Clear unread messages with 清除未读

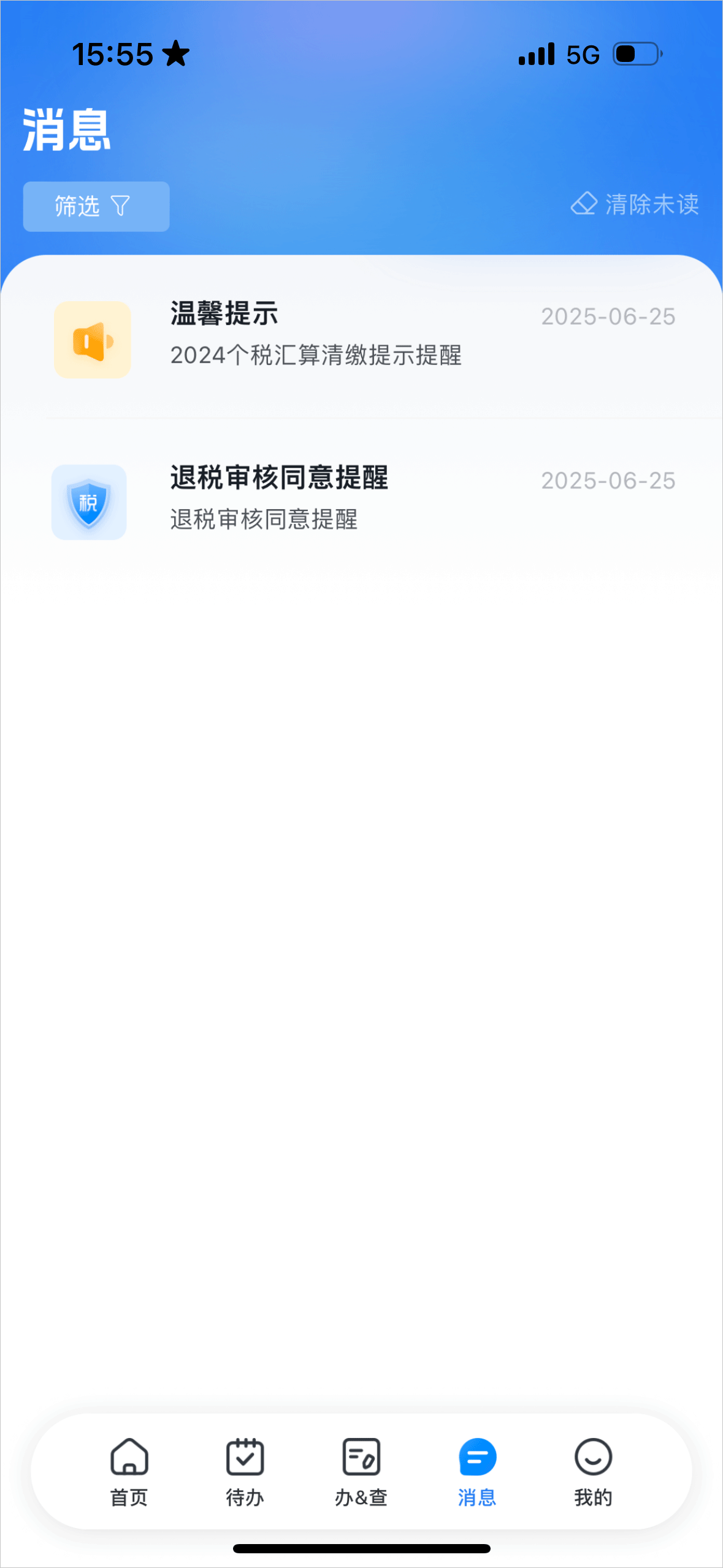(x=635, y=204)
